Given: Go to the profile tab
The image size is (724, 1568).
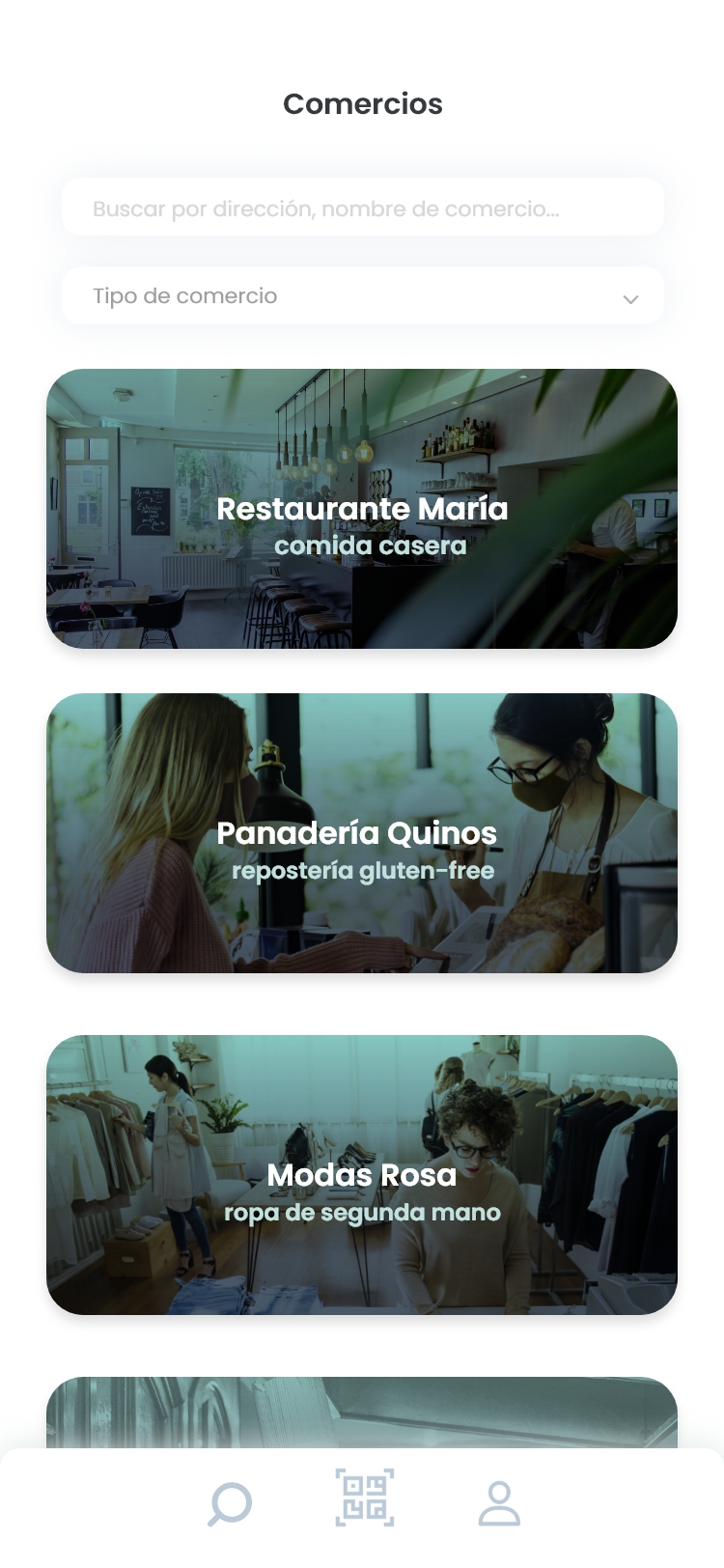Looking at the screenshot, I should (499, 1503).
